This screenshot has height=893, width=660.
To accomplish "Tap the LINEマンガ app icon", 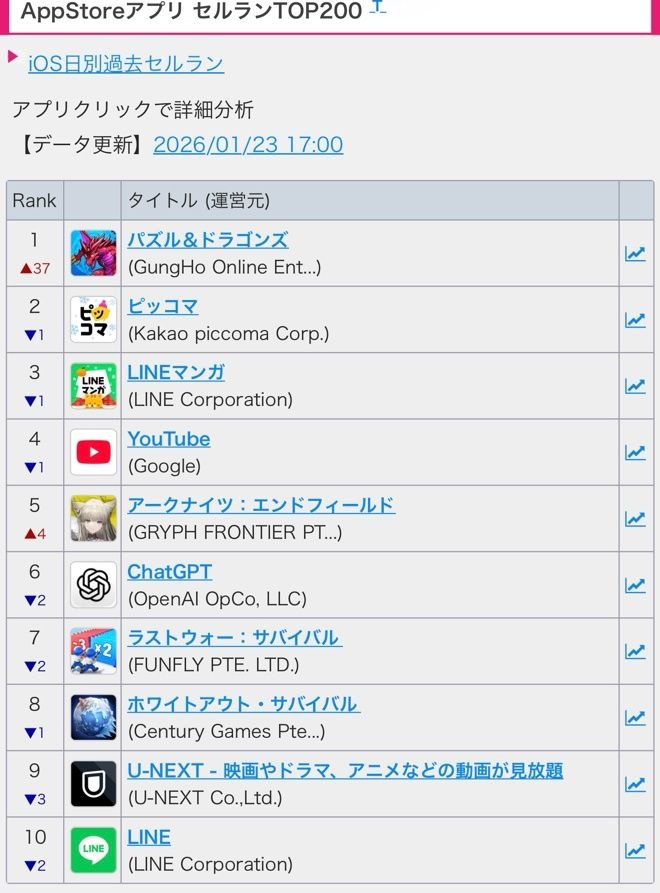I will click(93, 386).
